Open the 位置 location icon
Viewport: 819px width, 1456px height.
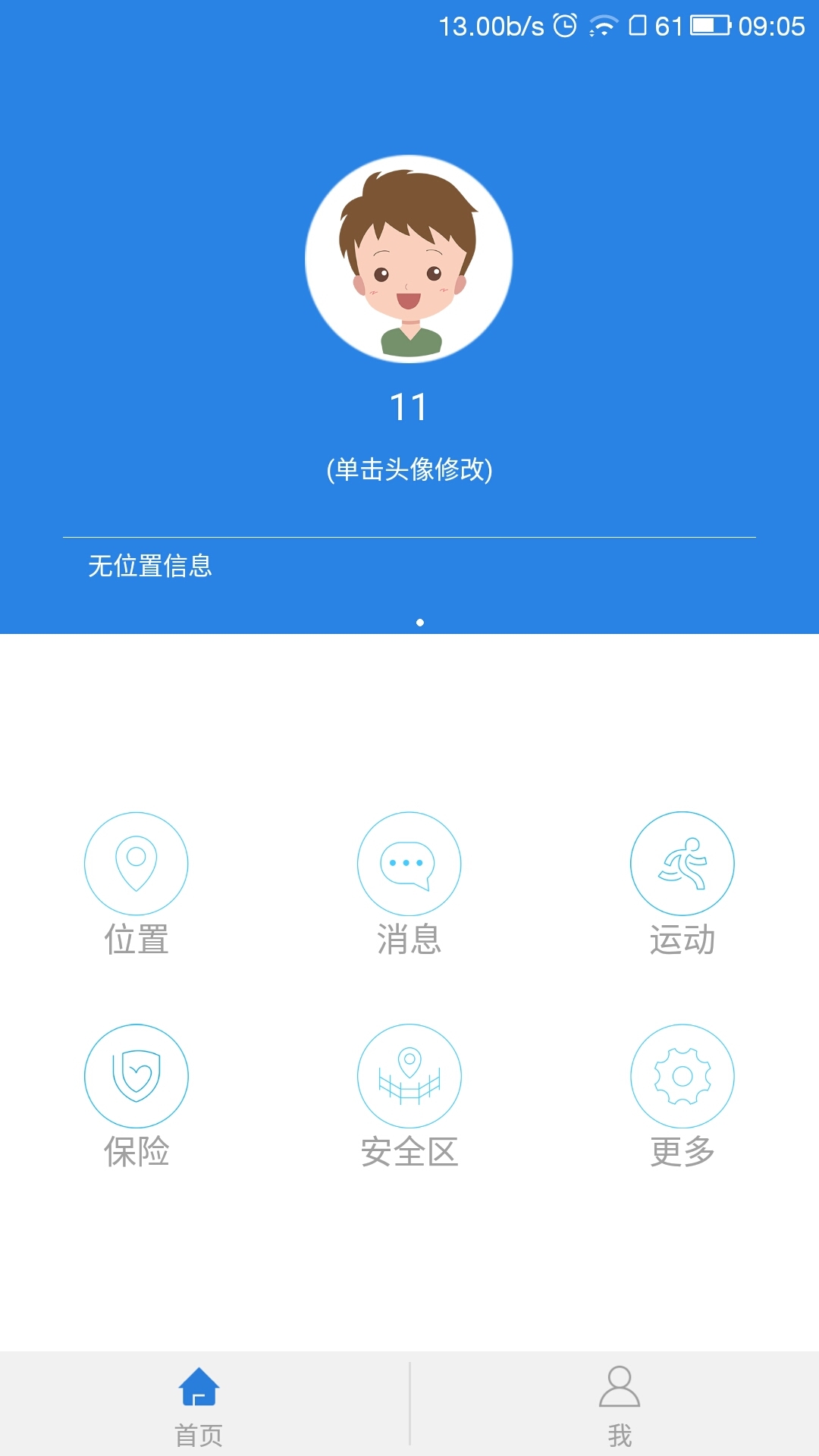coord(136,864)
